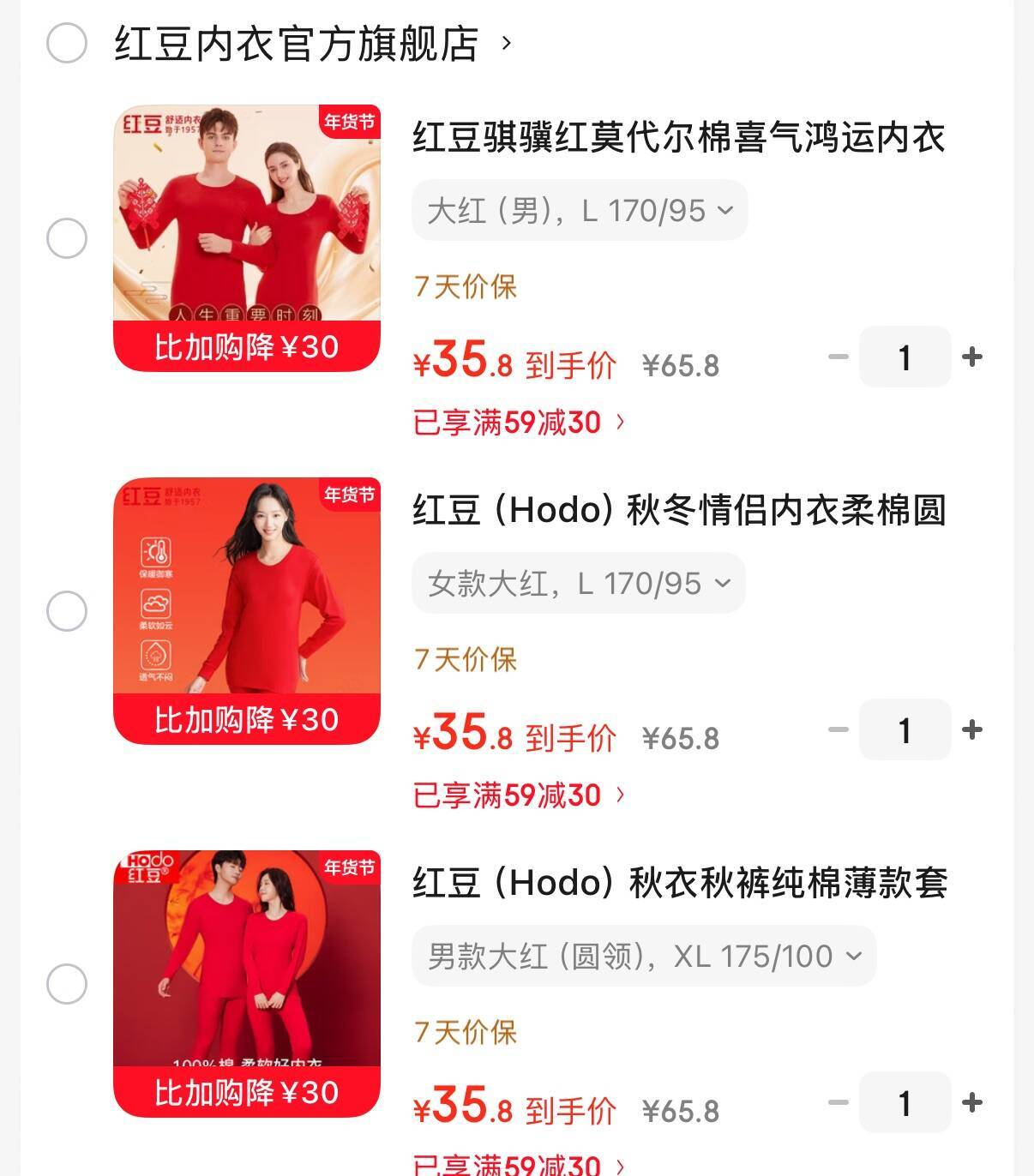Decrease quantity of 红豆骐骥红莫代尔棉 item
The height and width of the screenshot is (1176, 1034).
click(839, 357)
